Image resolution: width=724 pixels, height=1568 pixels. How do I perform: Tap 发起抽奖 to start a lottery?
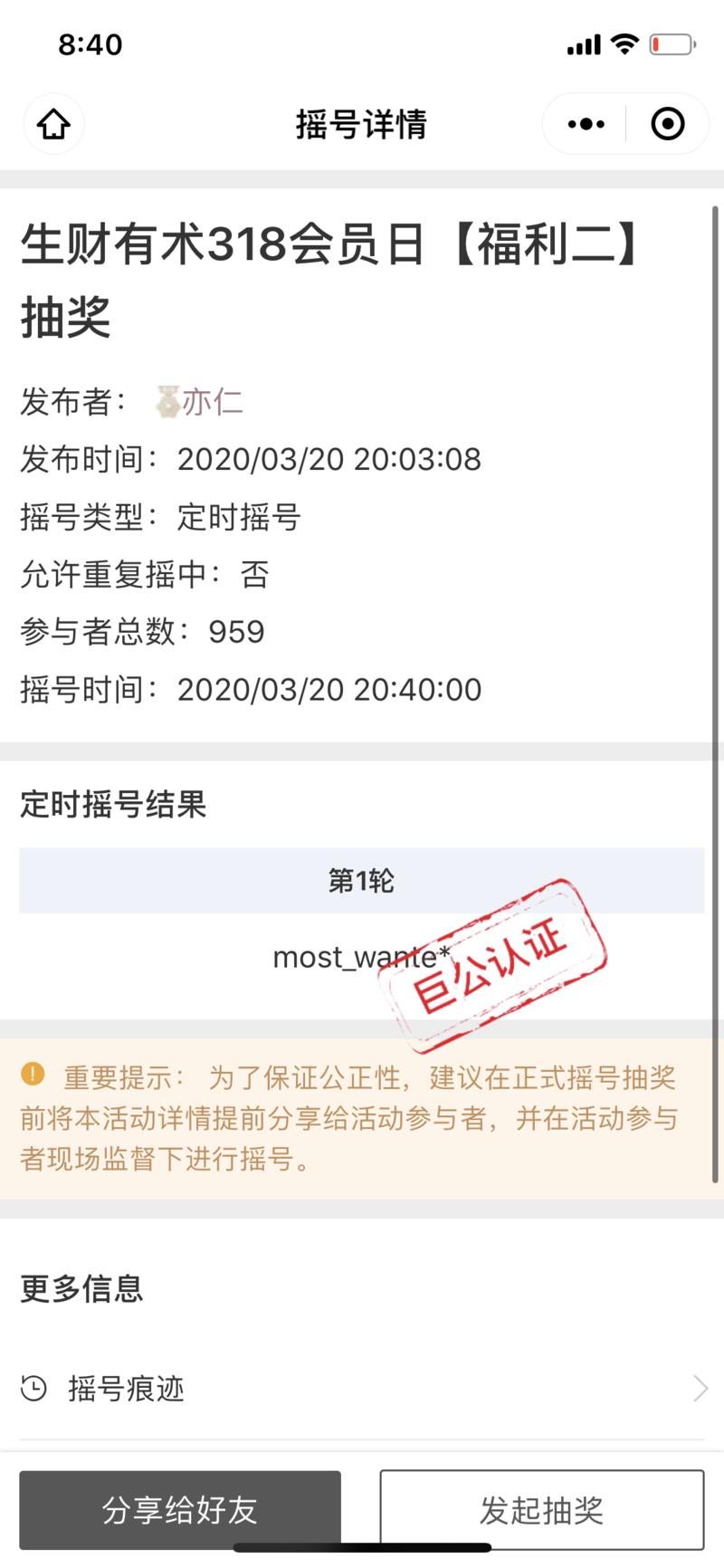(541, 1508)
